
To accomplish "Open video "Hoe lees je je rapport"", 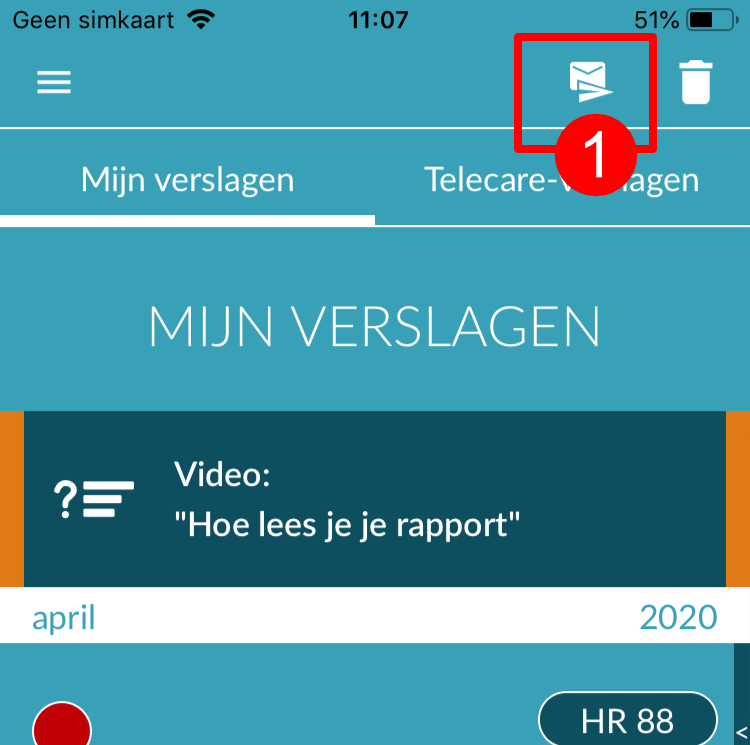I will 374,498.
